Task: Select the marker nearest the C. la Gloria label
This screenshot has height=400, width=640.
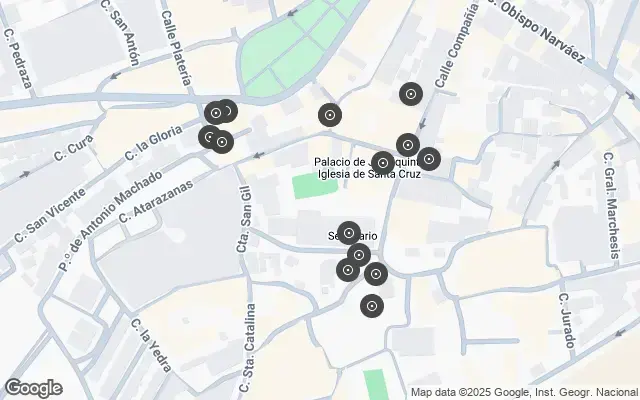Action: tap(210, 137)
